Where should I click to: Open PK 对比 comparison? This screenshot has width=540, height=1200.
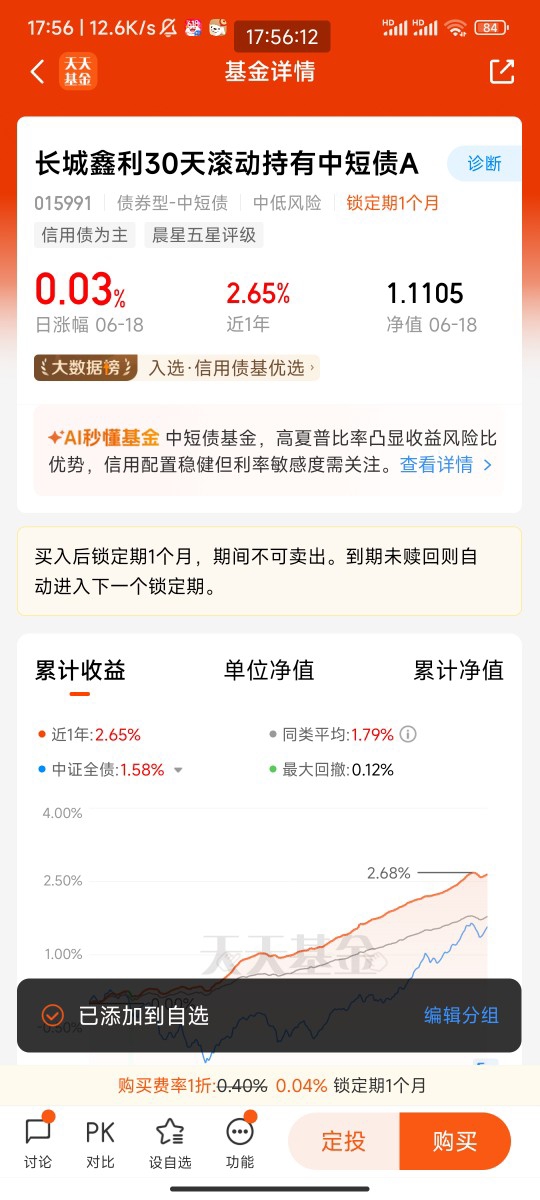(100, 1141)
